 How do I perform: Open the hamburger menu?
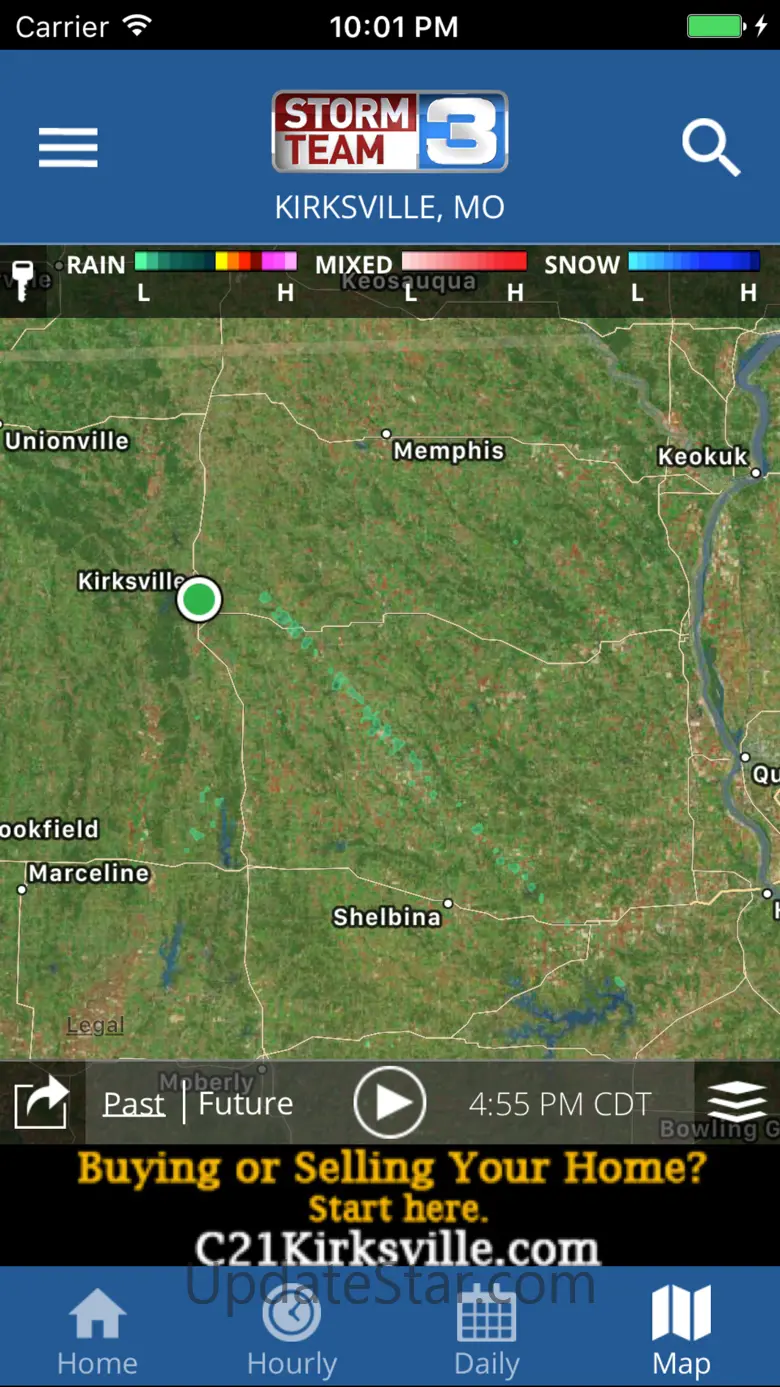click(68, 148)
